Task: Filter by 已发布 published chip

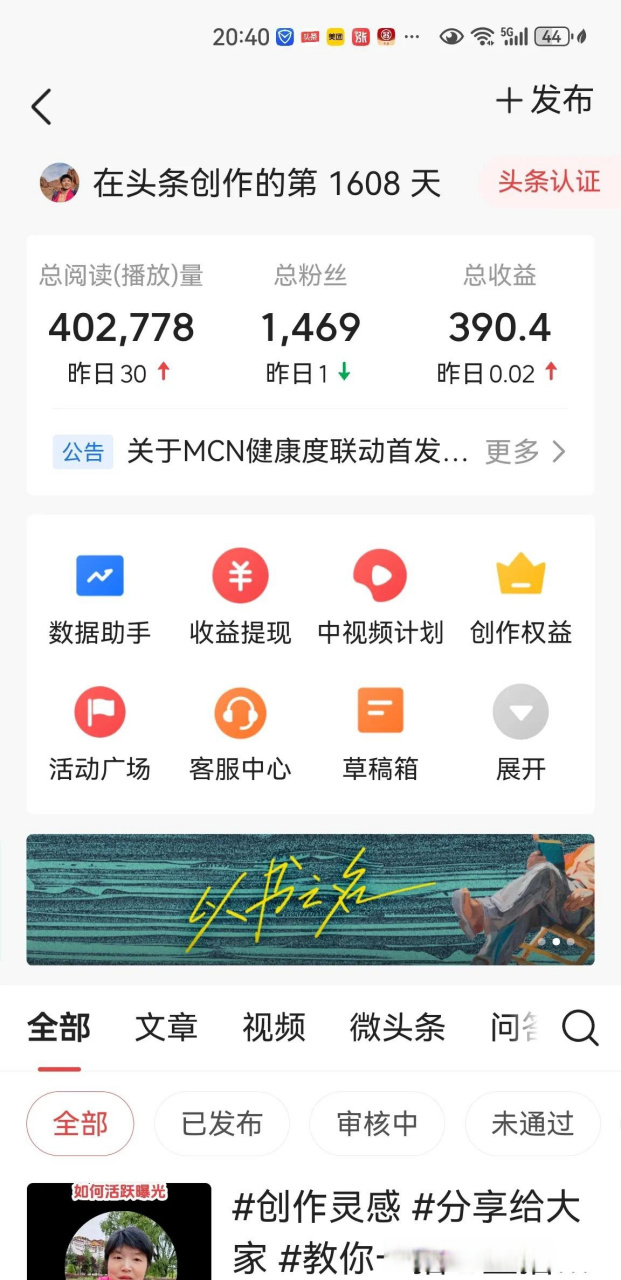Action: (x=222, y=1124)
